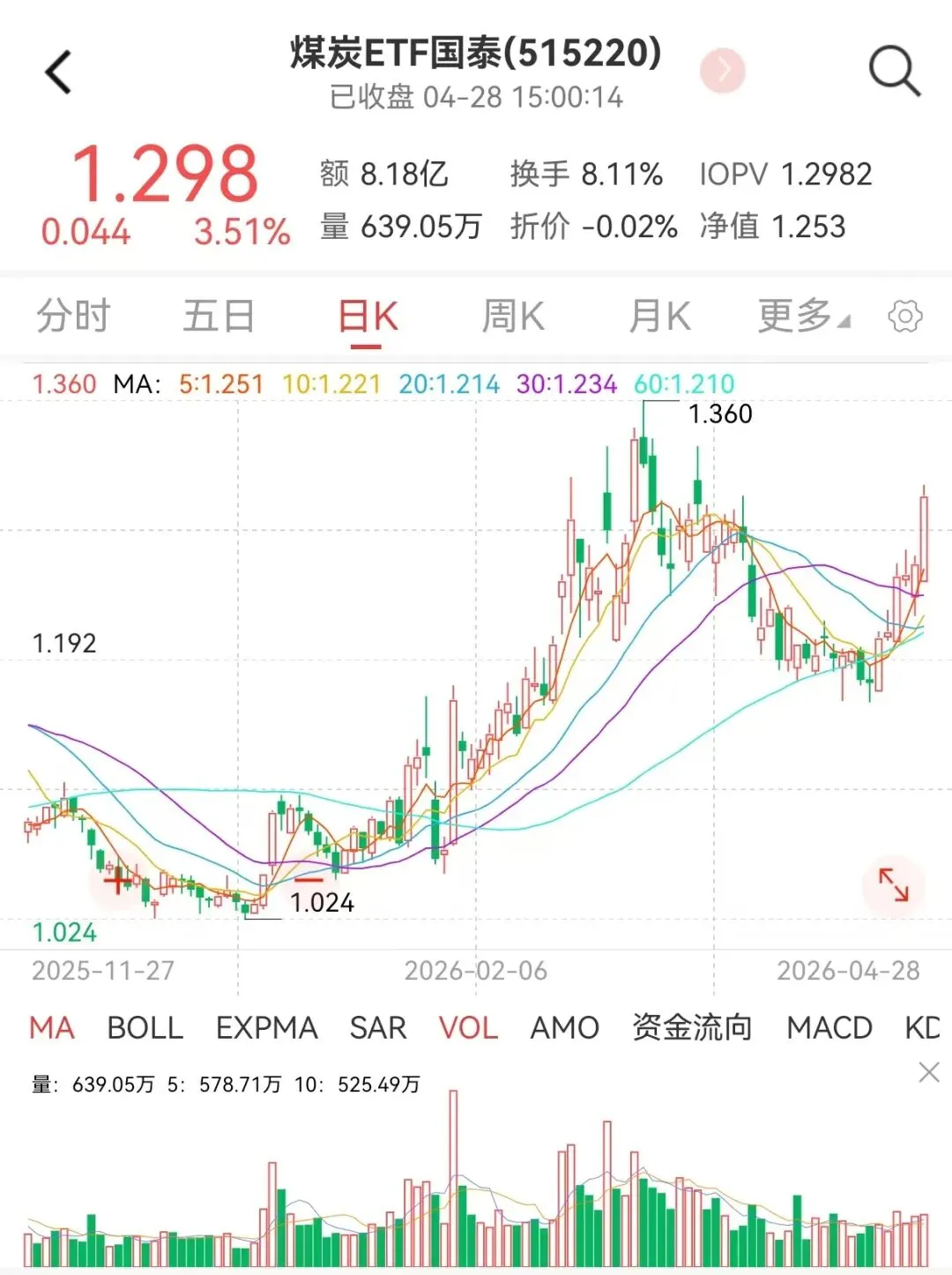Switch sub-chart to MACD

[829, 1027]
